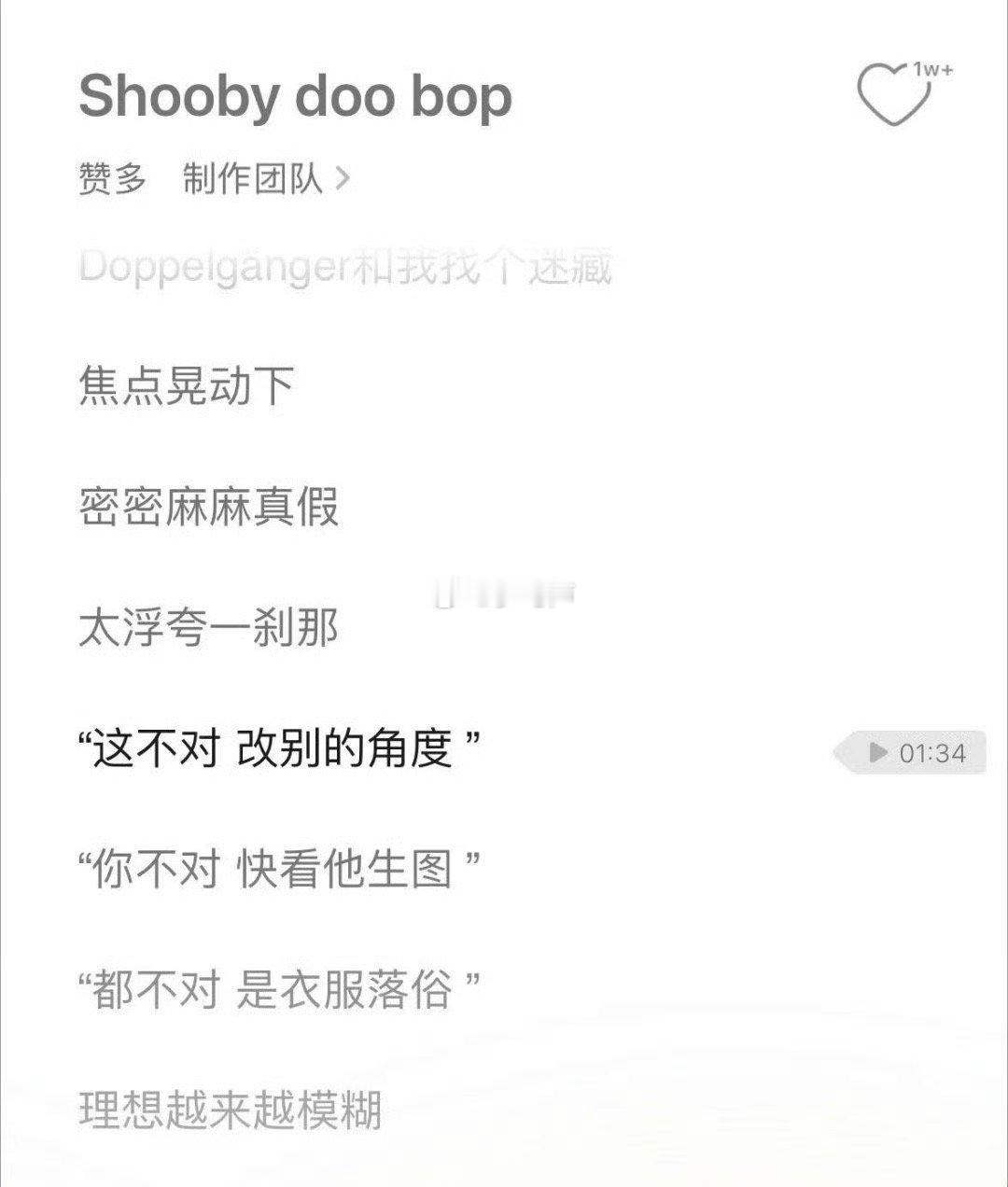
Task: Select the bold lyric 这不对 改别的角度
Action: pos(280,746)
